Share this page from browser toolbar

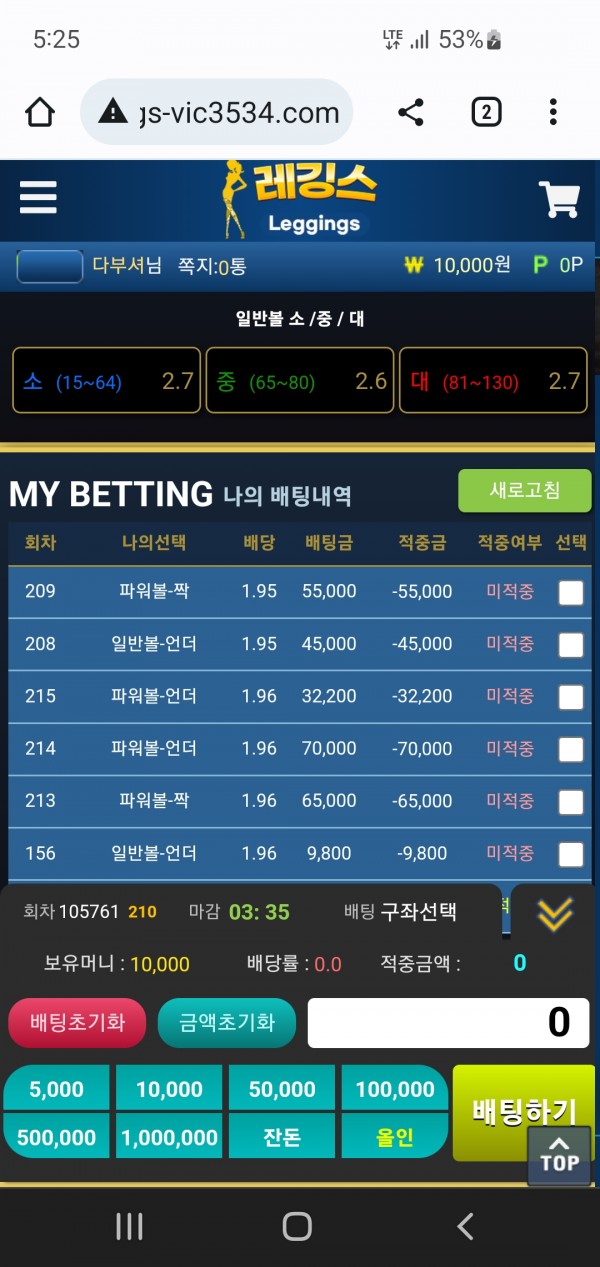(x=410, y=113)
